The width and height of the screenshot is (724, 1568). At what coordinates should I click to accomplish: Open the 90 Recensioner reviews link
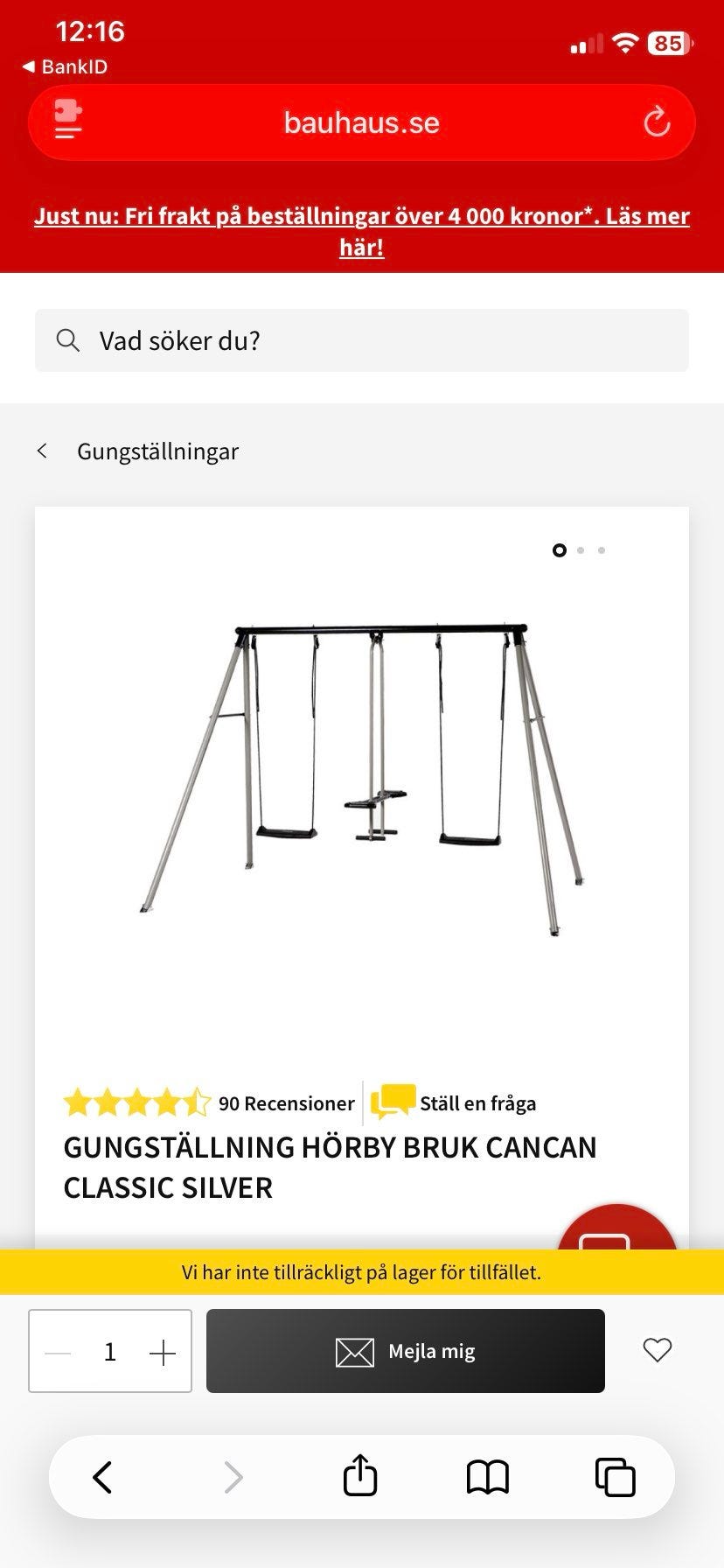pyautogui.click(x=286, y=1102)
